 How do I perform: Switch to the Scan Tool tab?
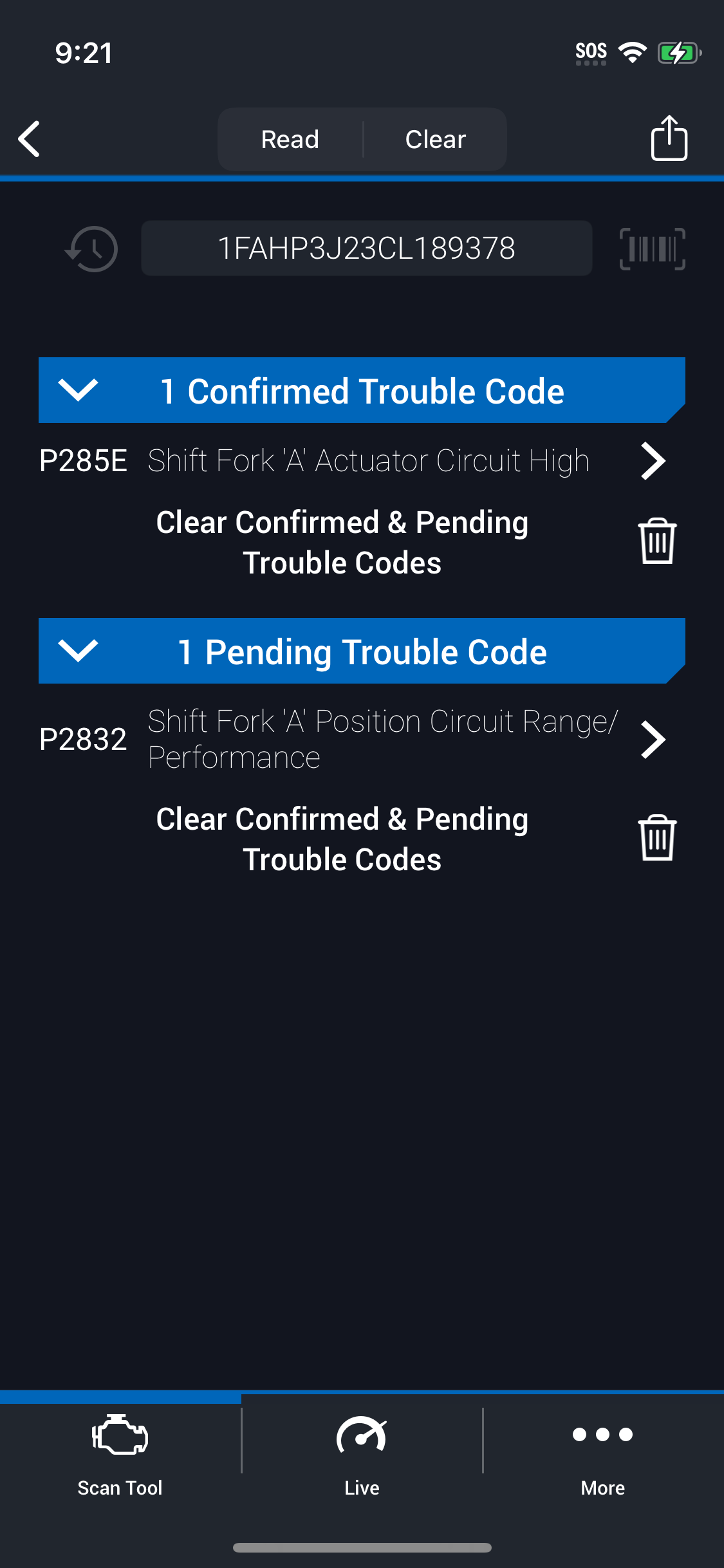120,1455
